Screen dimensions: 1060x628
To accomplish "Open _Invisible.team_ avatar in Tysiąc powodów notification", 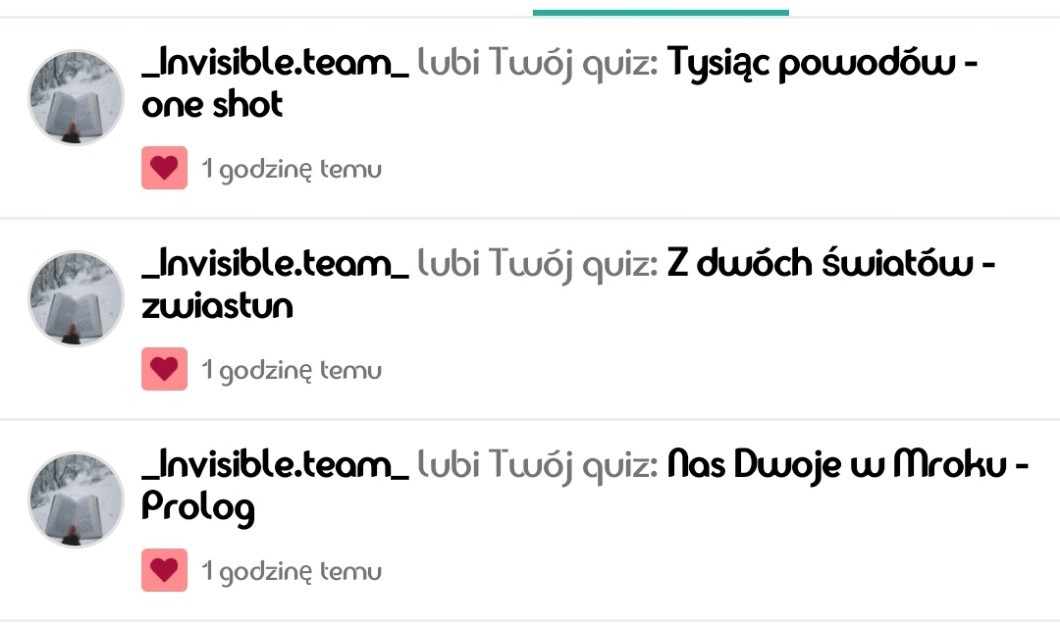I will pyautogui.click(x=75, y=97).
